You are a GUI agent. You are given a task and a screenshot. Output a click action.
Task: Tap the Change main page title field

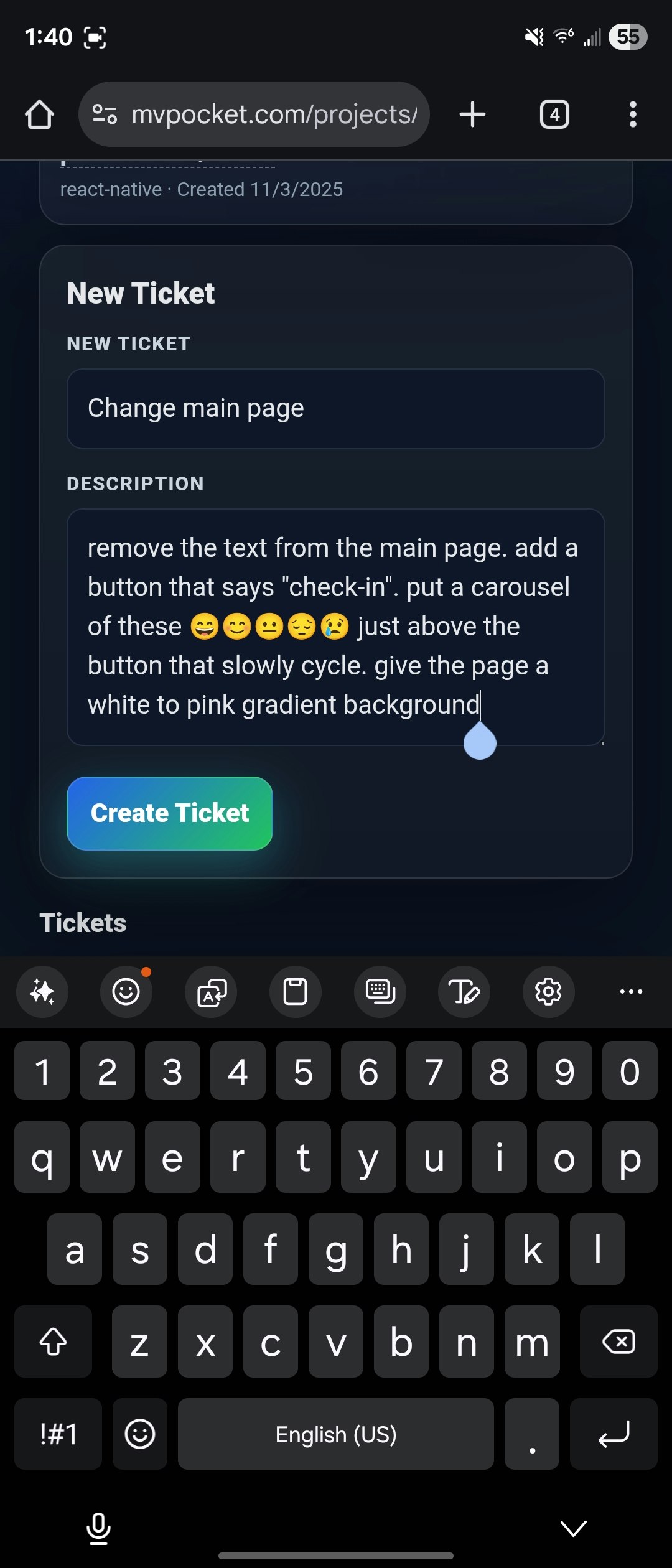336,408
